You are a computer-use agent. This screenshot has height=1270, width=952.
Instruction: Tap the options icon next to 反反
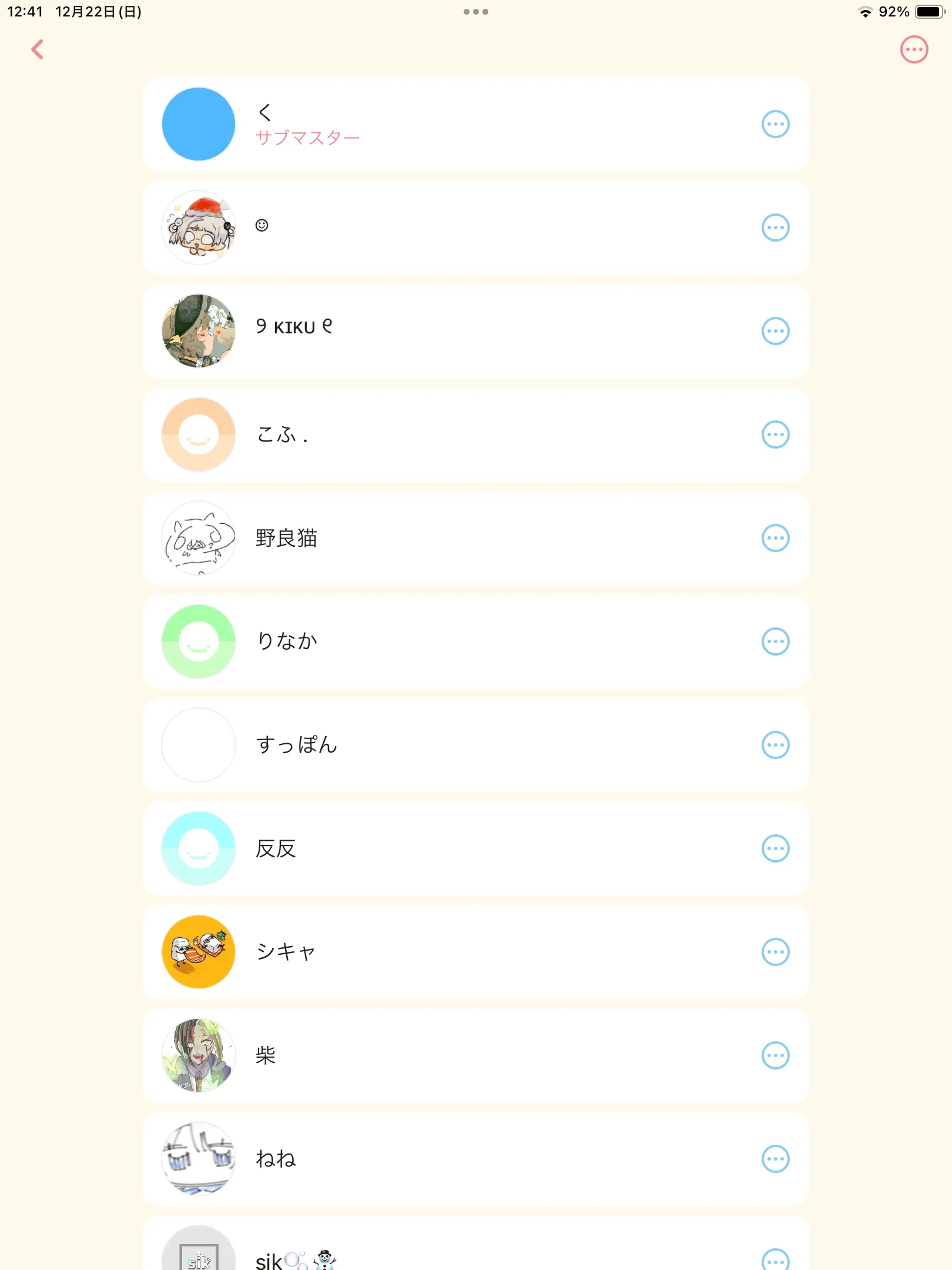[775, 848]
